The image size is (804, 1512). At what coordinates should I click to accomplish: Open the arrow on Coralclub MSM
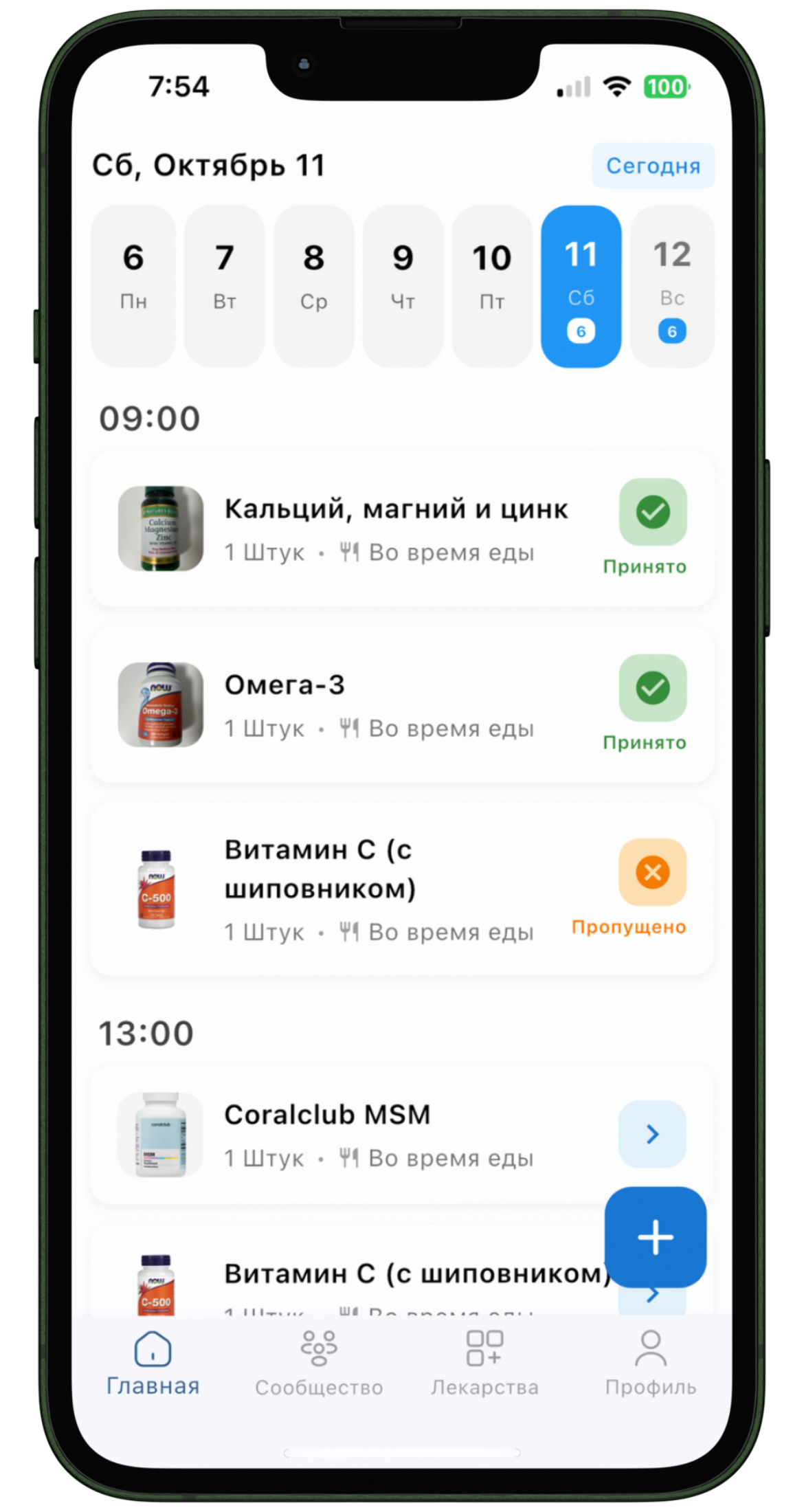pos(652,1134)
